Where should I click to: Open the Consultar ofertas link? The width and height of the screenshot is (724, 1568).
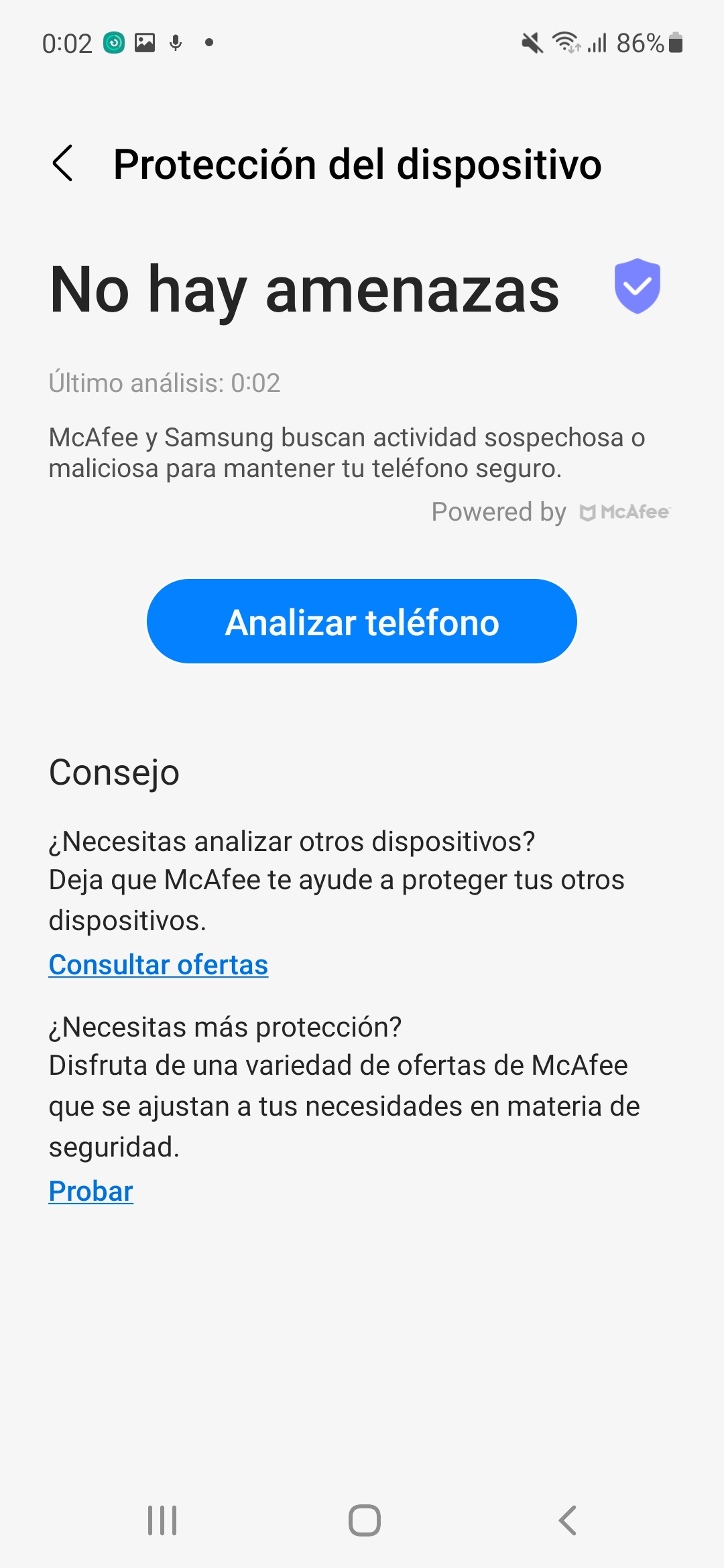pyautogui.click(x=158, y=965)
